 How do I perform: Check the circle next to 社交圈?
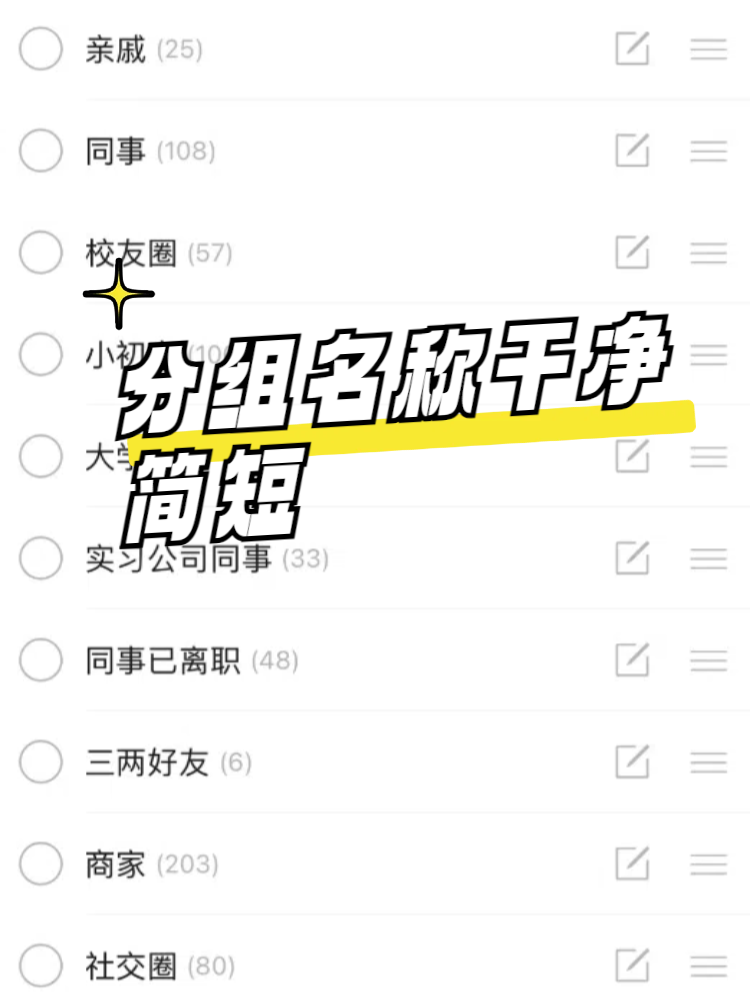[41, 966]
